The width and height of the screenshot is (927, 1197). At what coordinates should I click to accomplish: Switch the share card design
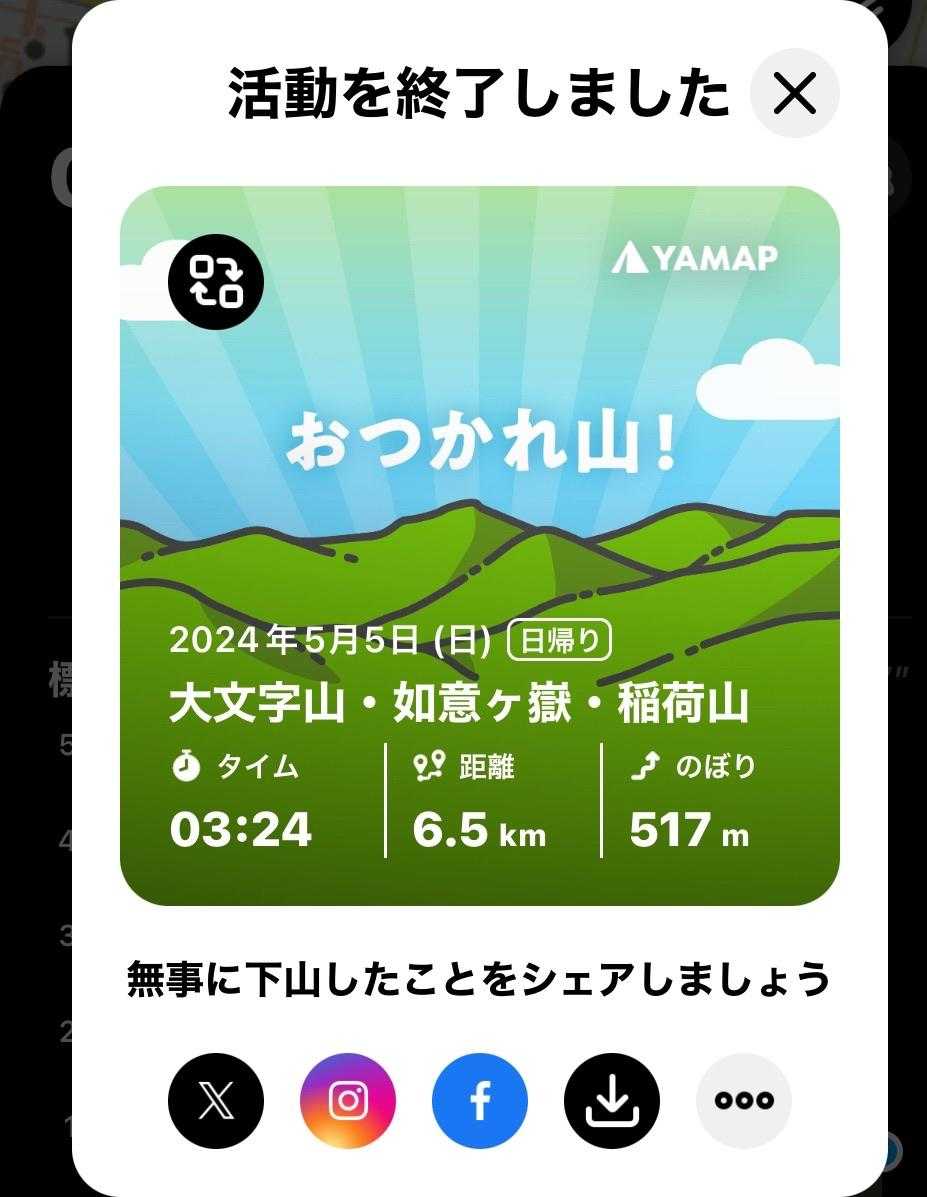pyautogui.click(x=216, y=281)
